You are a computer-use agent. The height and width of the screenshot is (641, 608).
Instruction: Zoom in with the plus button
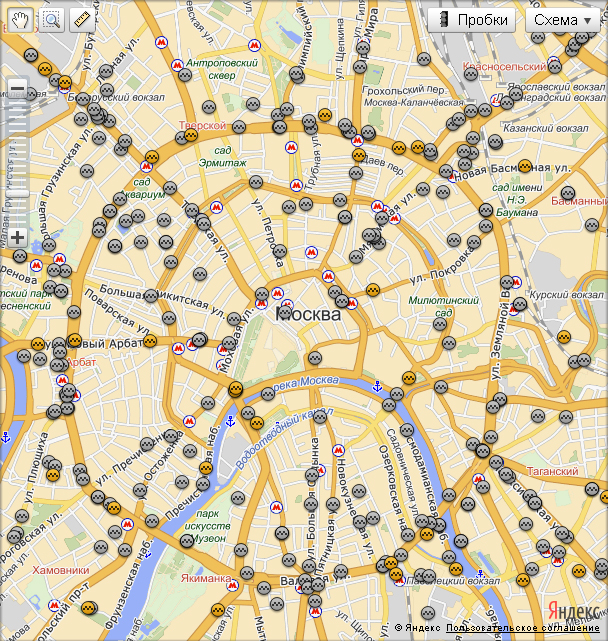[18, 238]
